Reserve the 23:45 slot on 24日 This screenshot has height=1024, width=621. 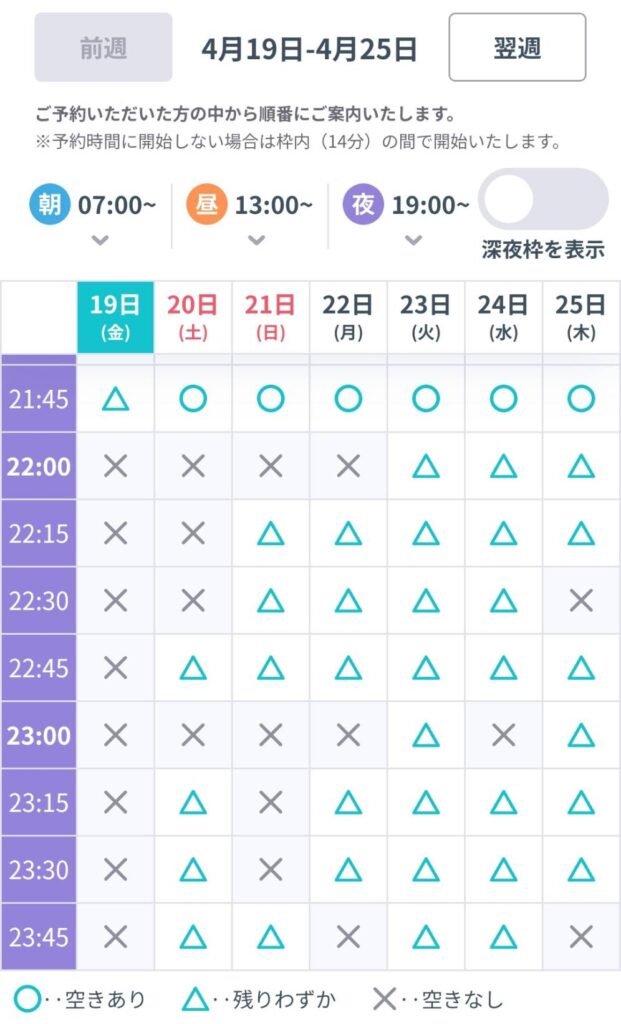503,936
